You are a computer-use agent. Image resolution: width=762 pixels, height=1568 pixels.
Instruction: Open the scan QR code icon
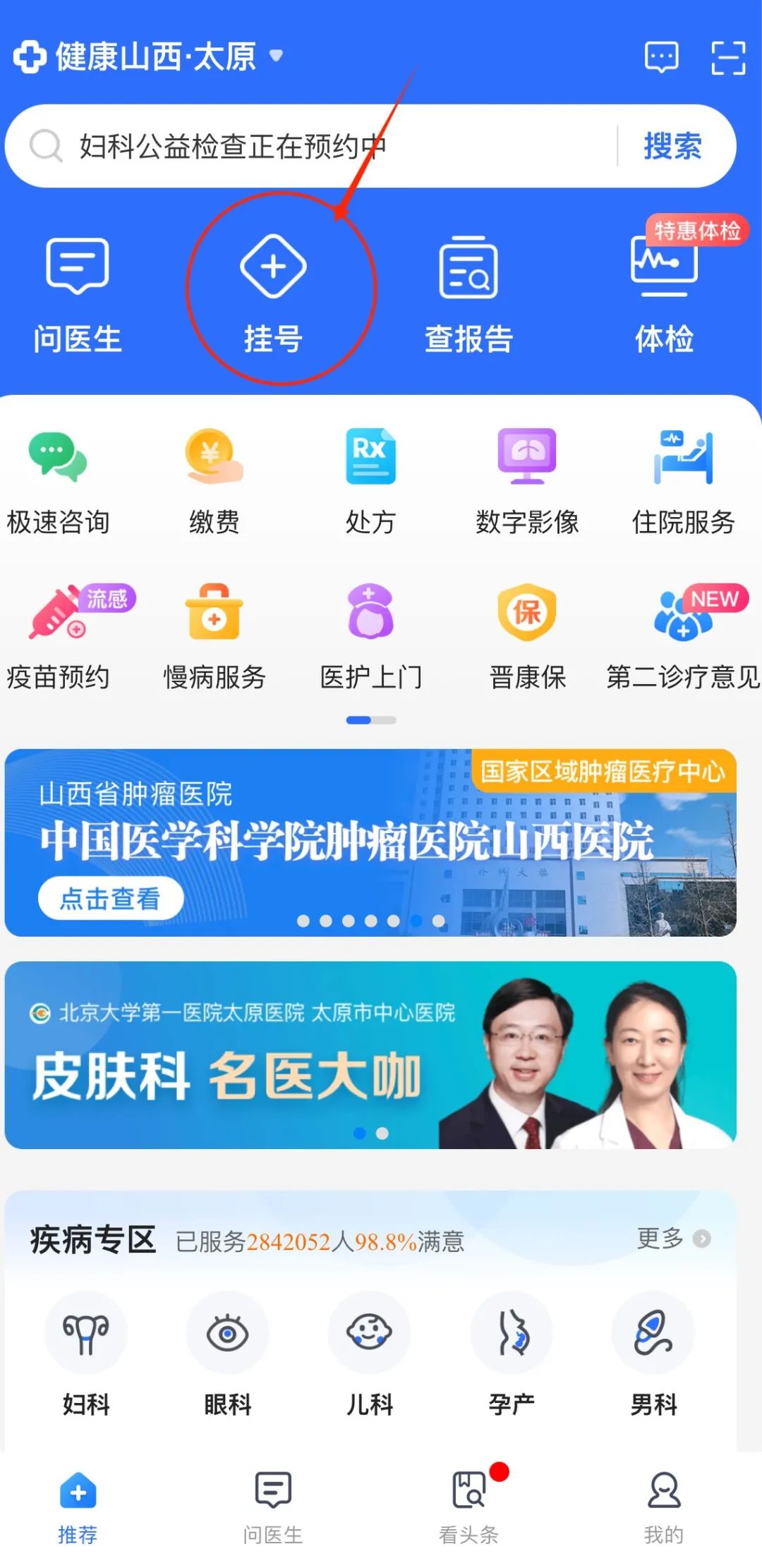[727, 57]
